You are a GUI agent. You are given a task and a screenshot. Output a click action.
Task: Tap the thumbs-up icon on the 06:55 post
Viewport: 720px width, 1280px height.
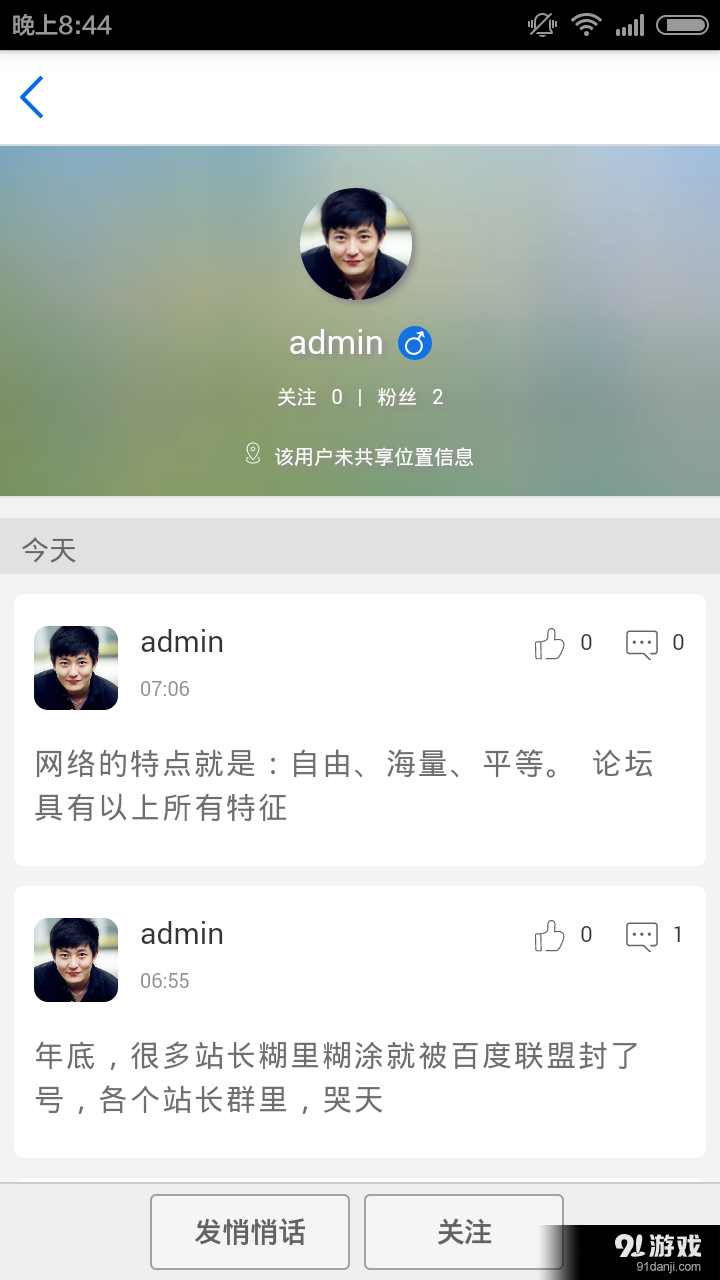coord(551,935)
